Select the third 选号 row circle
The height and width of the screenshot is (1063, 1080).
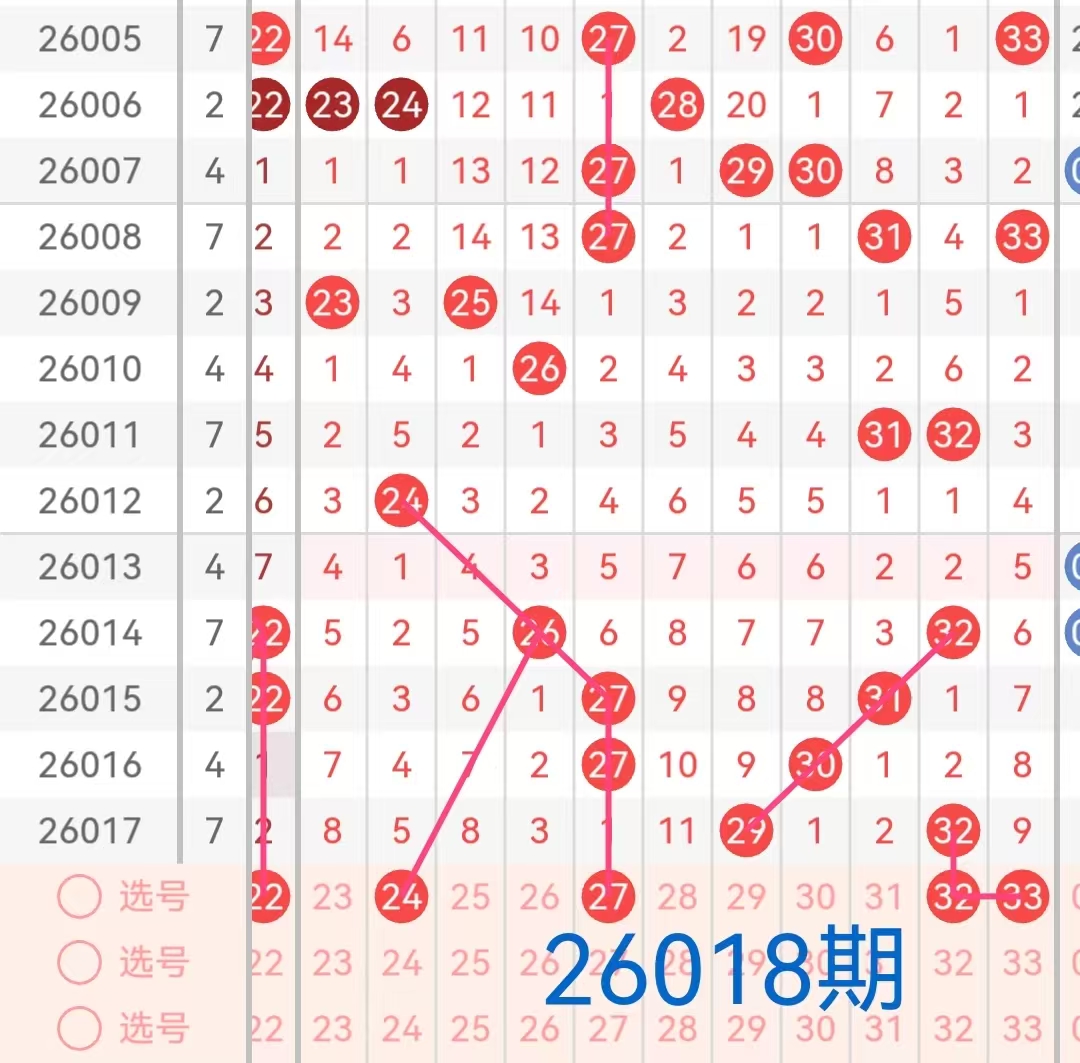(79, 1028)
